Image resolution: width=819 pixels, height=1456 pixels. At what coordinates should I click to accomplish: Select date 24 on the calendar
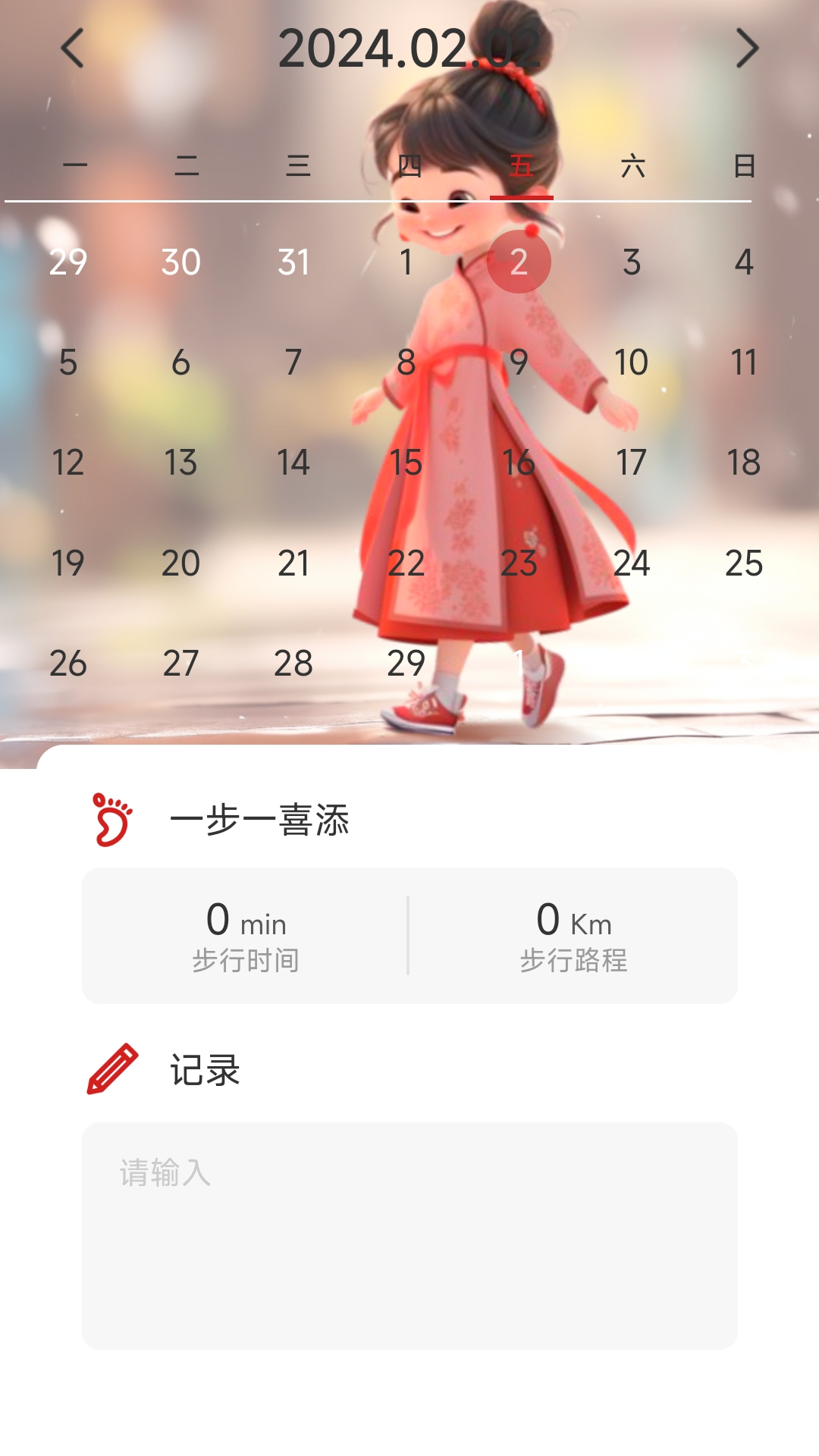[631, 563]
